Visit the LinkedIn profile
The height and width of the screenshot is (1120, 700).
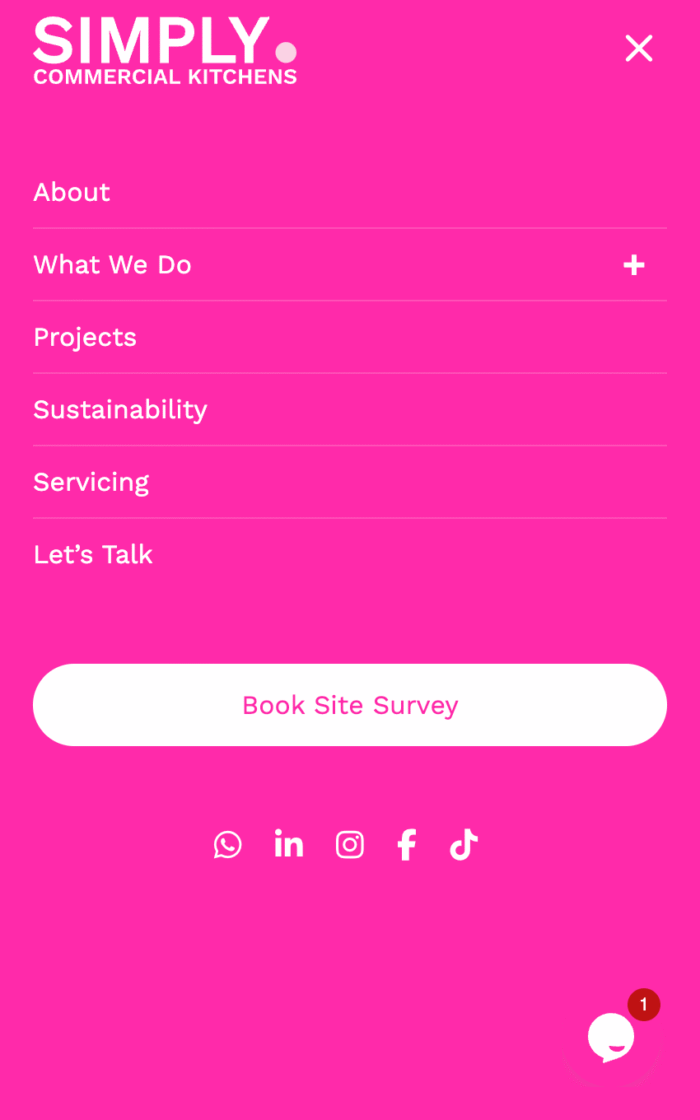point(289,844)
